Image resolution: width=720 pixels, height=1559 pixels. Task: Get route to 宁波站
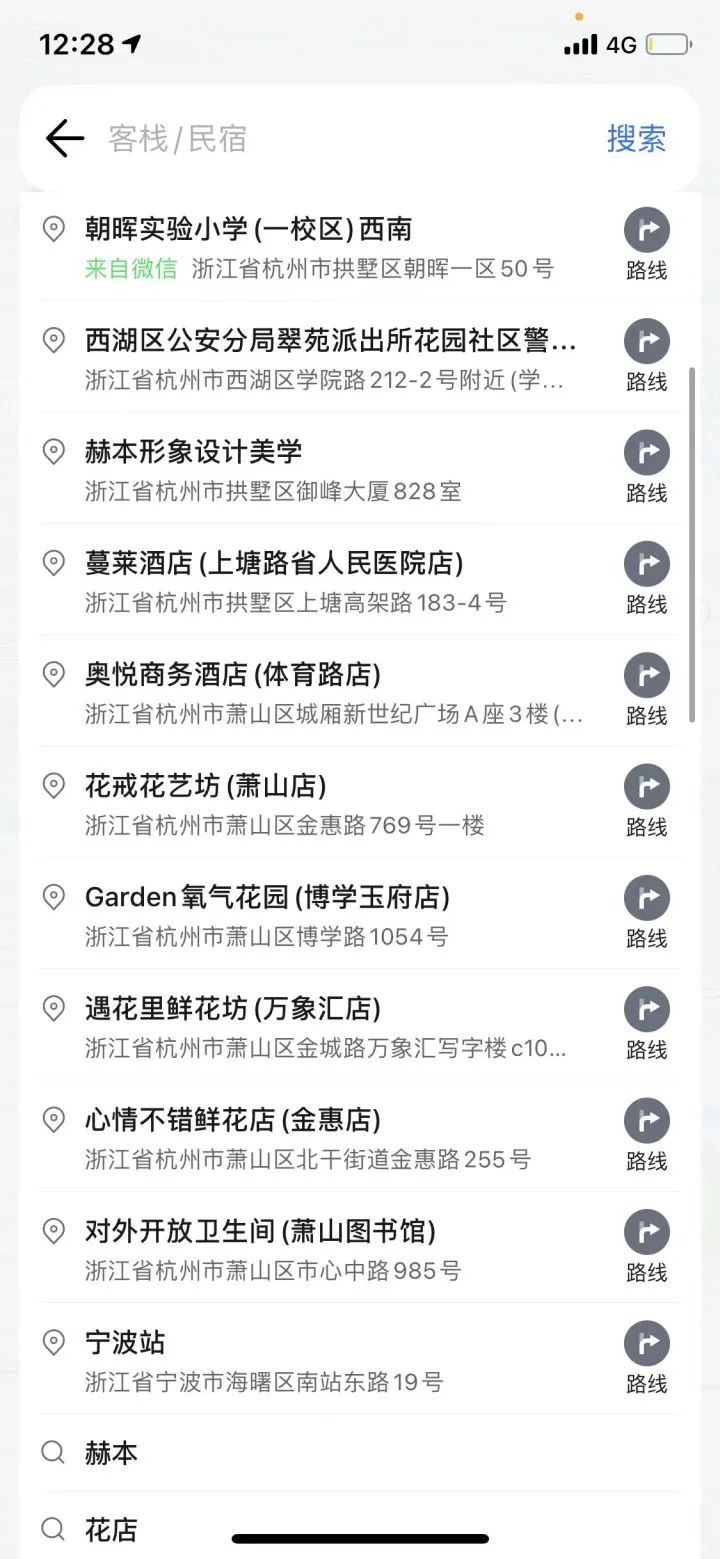(x=646, y=1358)
